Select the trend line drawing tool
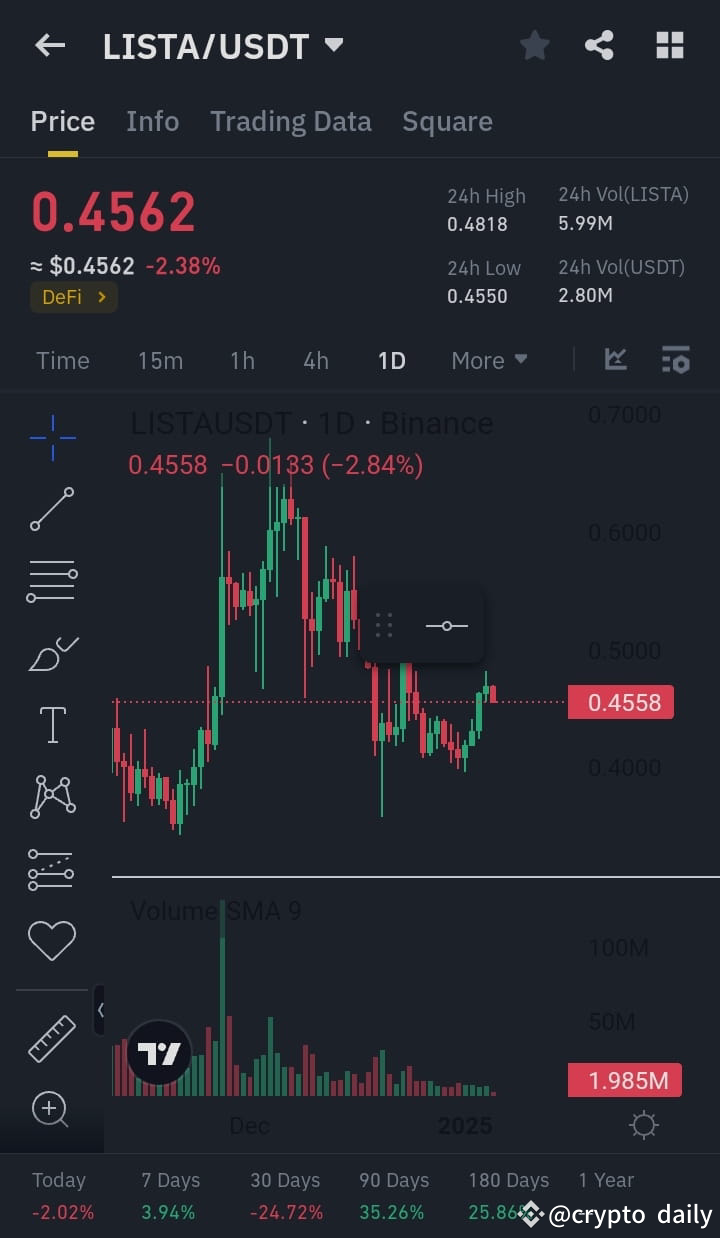 click(x=52, y=510)
